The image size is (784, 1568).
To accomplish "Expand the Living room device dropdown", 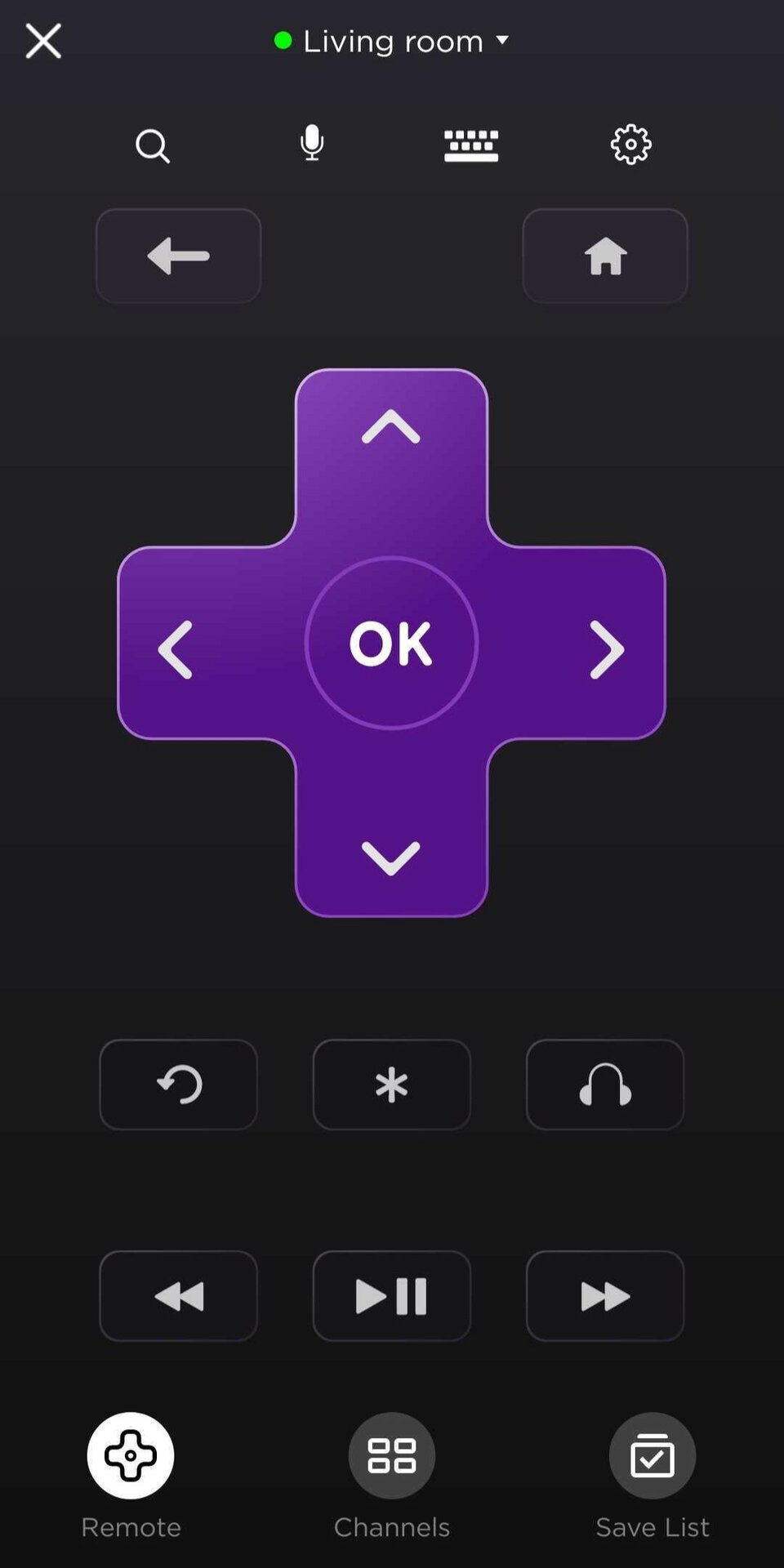I will pyautogui.click(x=393, y=41).
